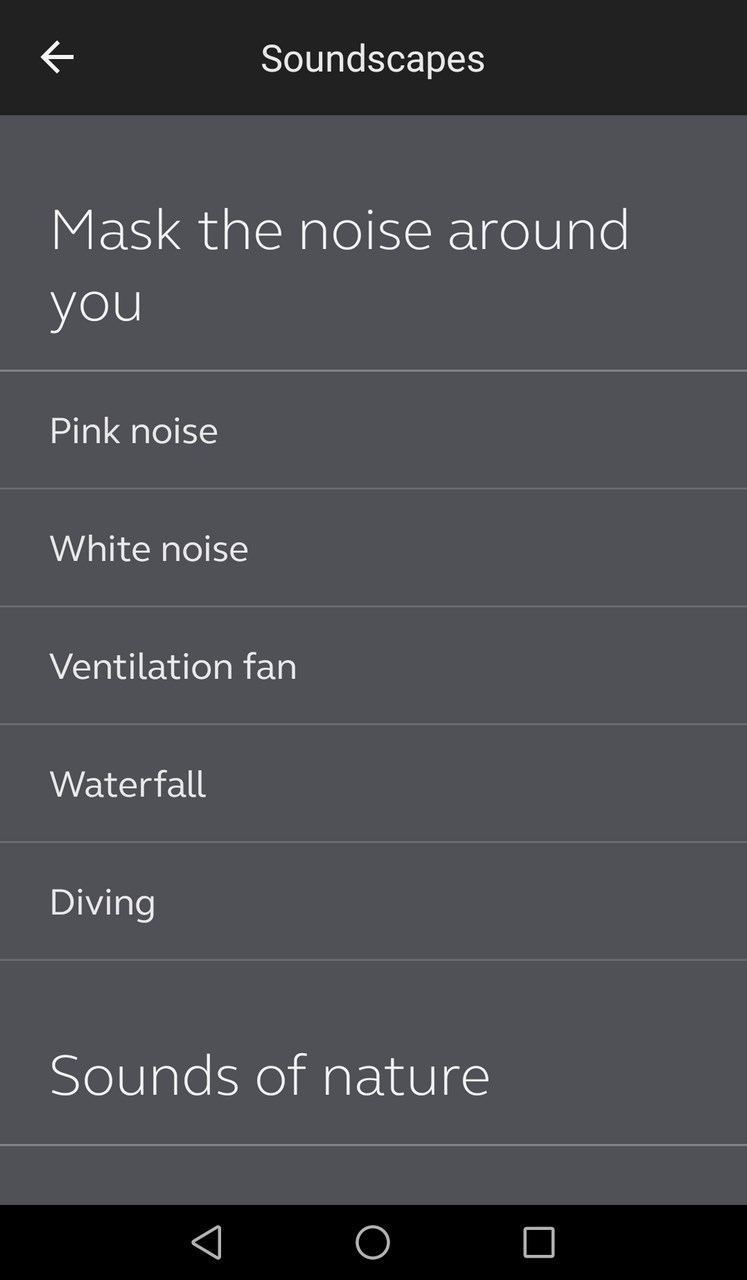747x1280 pixels.
Task: Select the Pink noise soundscape
Action: point(373,430)
